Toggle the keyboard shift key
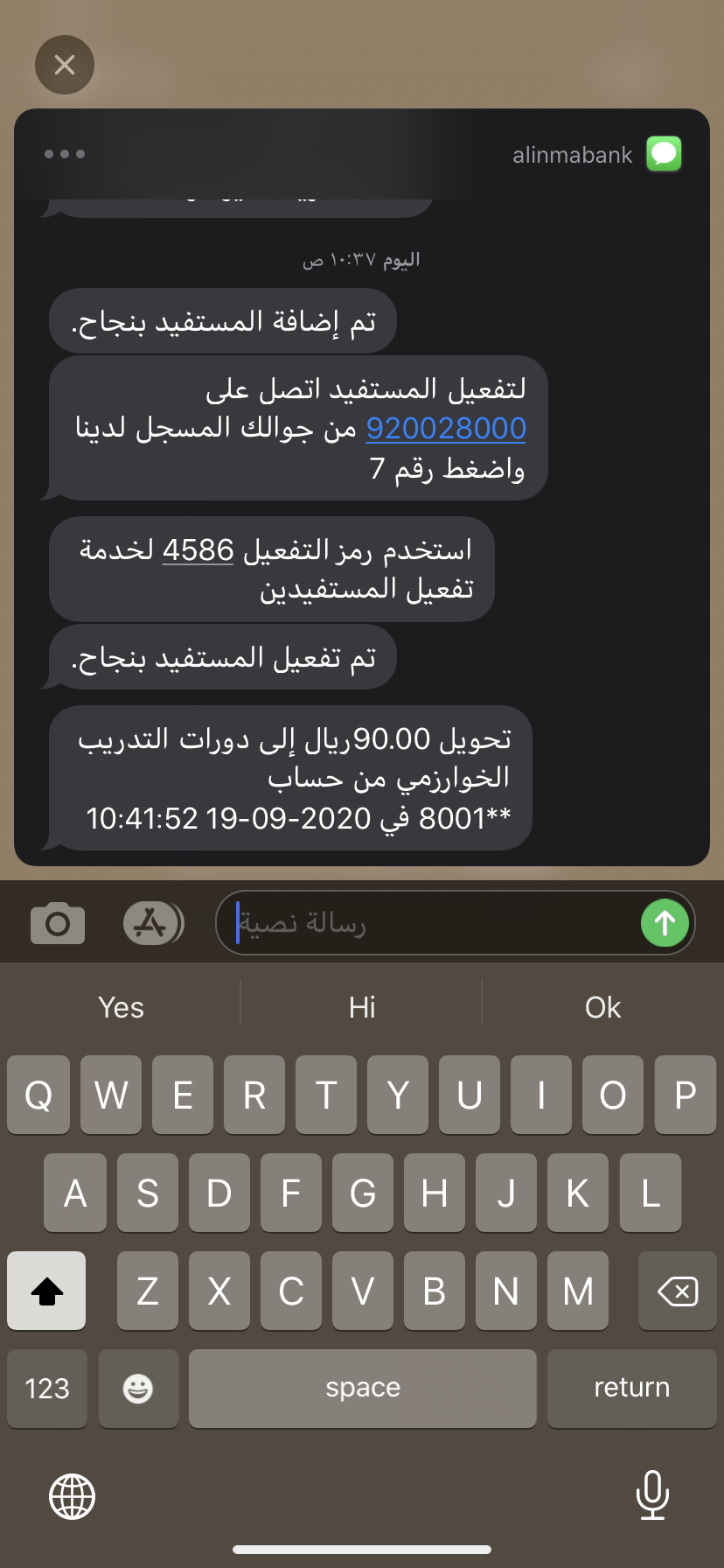Screen dimensions: 724x1568 46,1291
